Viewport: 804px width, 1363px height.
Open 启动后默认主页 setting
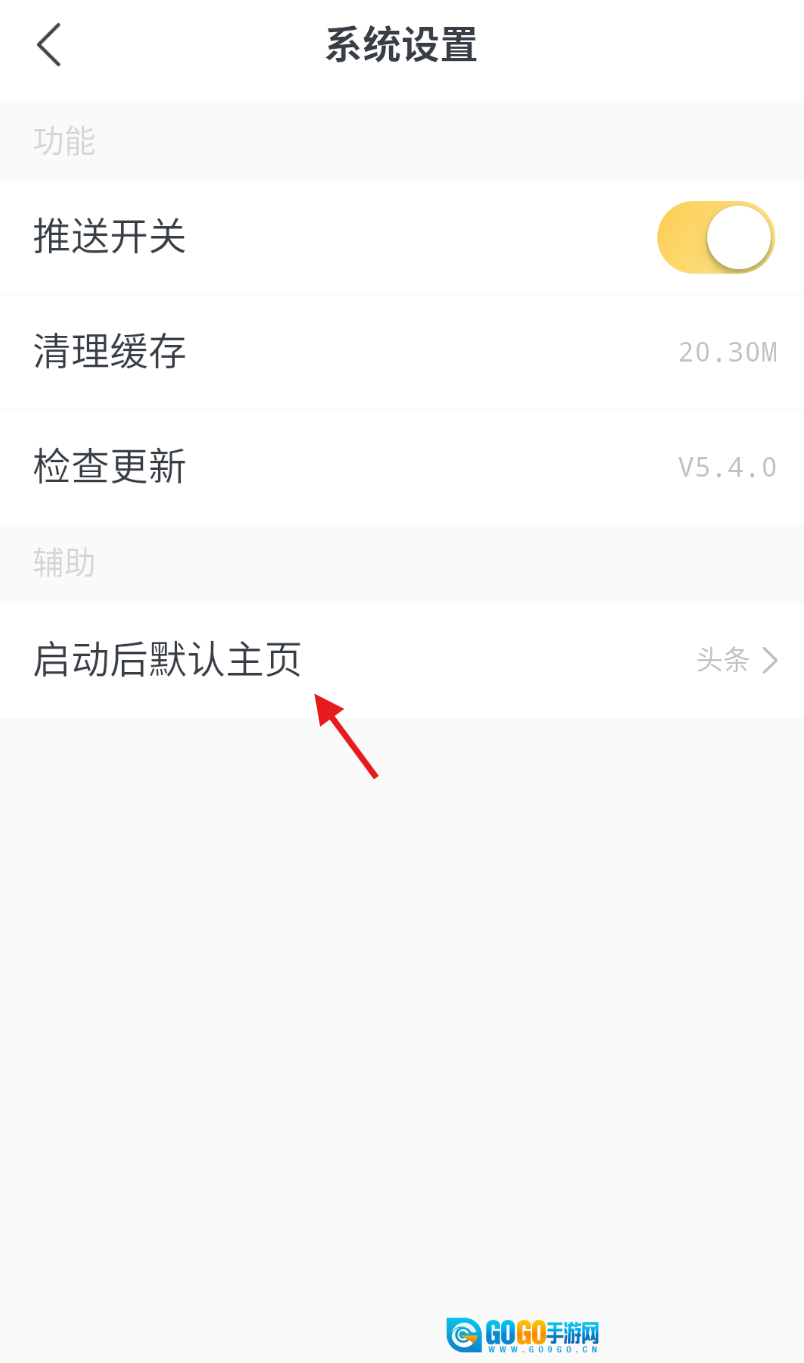(x=400, y=660)
